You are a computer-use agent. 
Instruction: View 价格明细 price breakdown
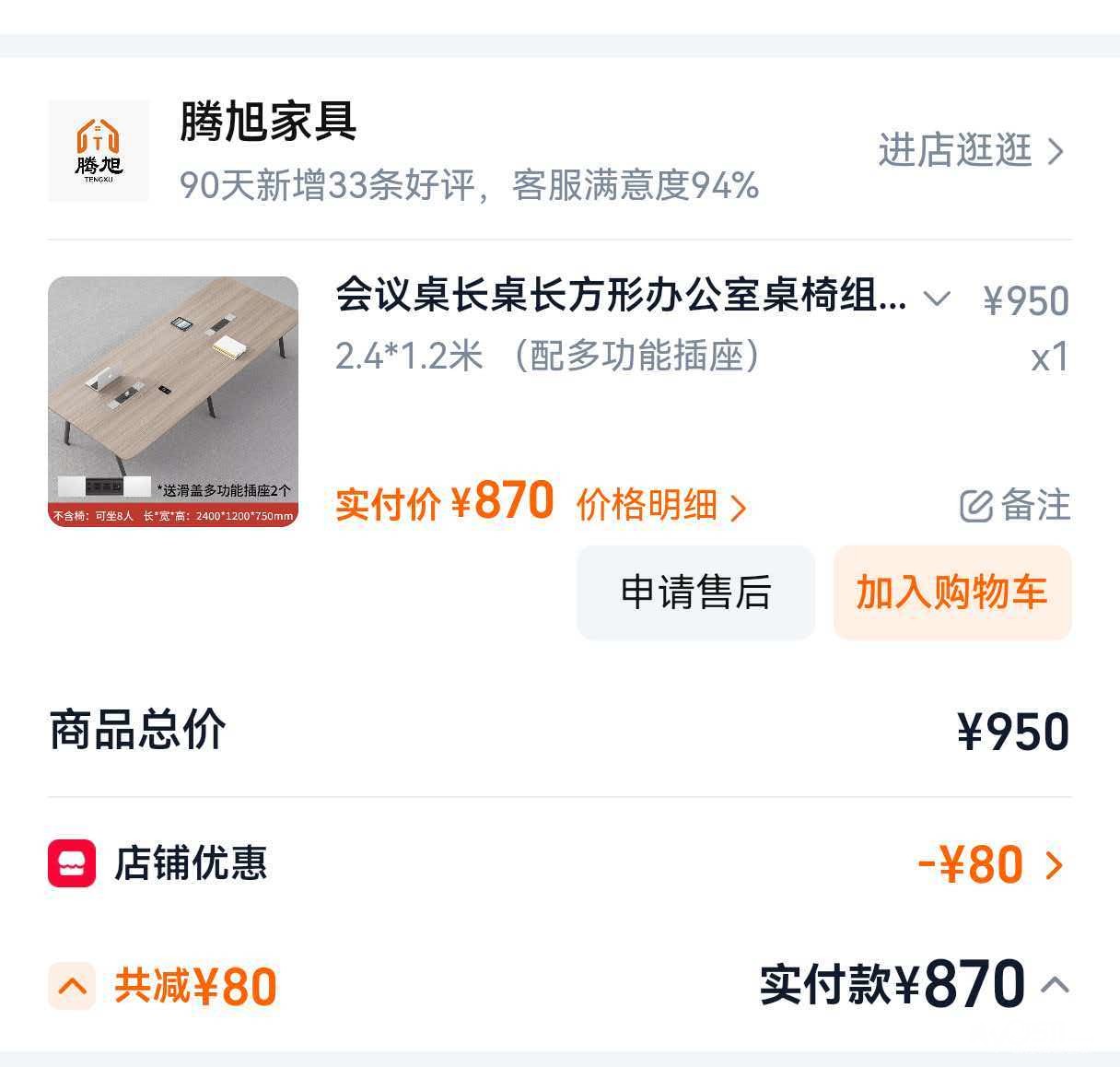click(661, 505)
